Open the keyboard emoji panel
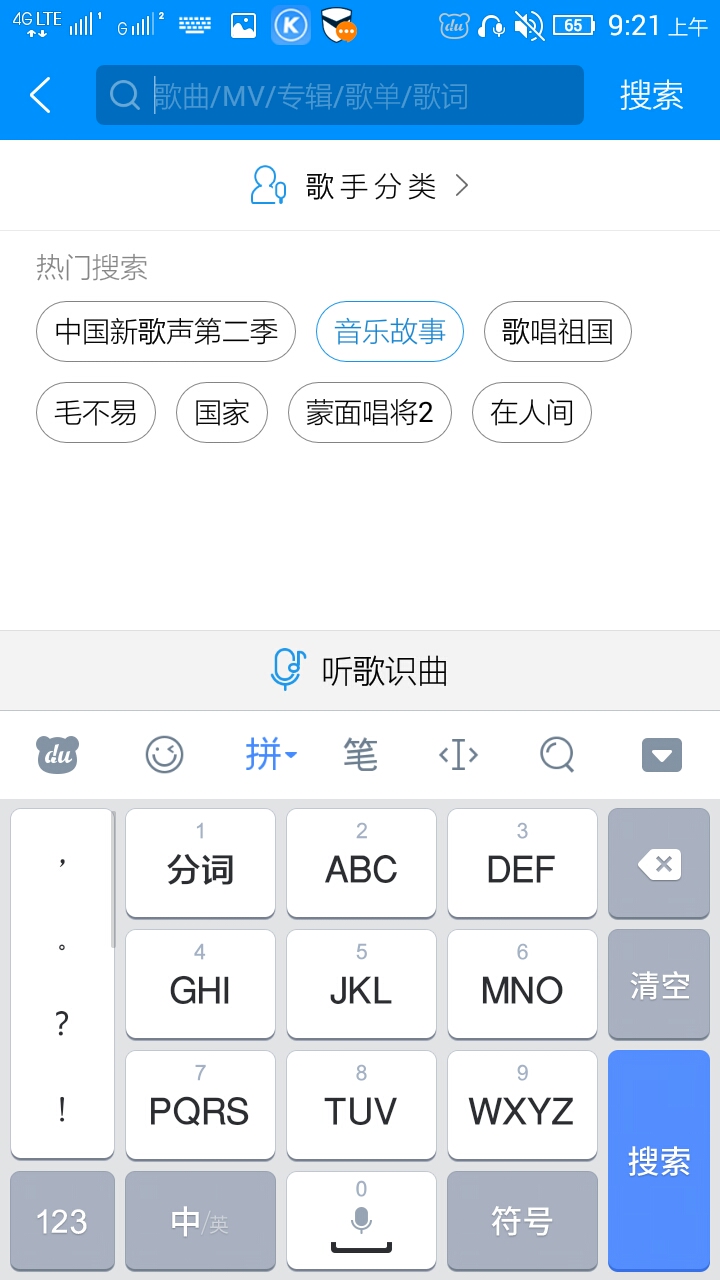720x1280 pixels. (164, 755)
